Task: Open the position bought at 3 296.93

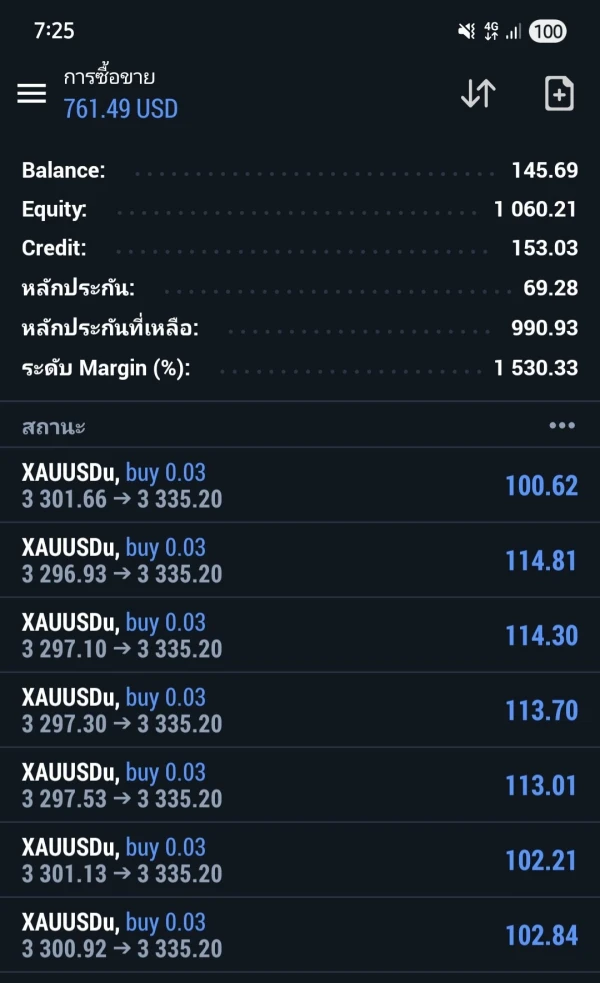Action: click(x=300, y=560)
